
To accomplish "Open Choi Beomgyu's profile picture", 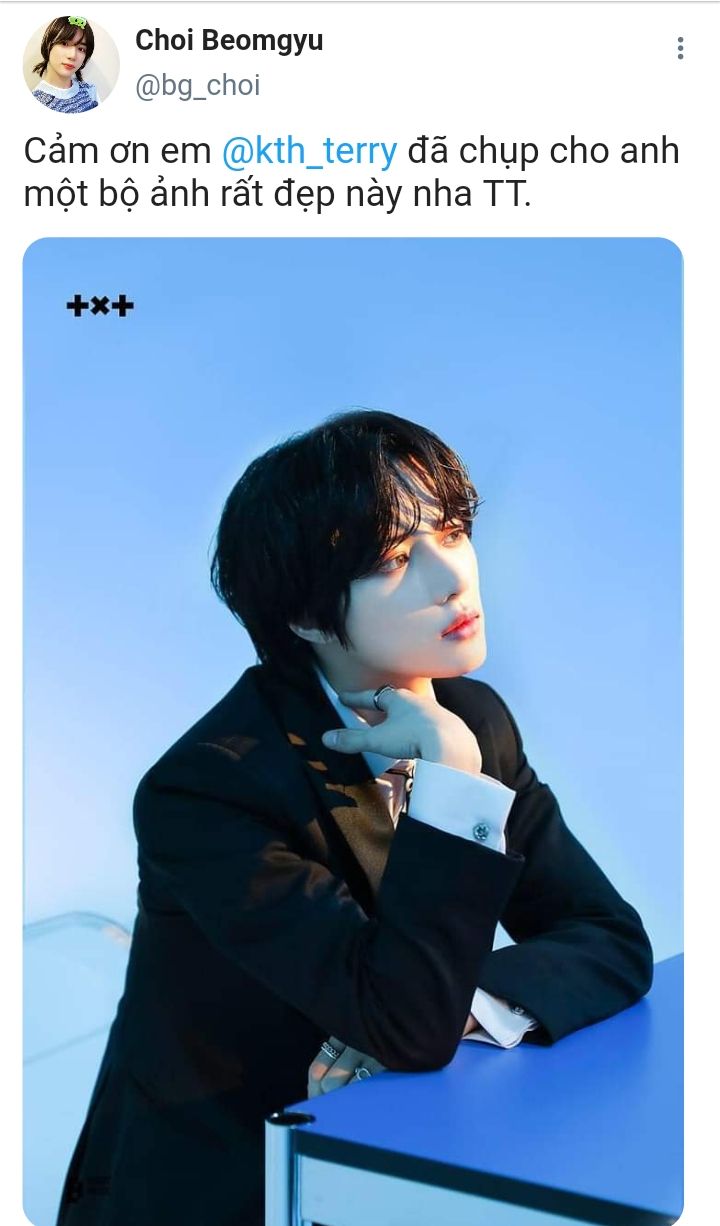I will (x=70, y=64).
